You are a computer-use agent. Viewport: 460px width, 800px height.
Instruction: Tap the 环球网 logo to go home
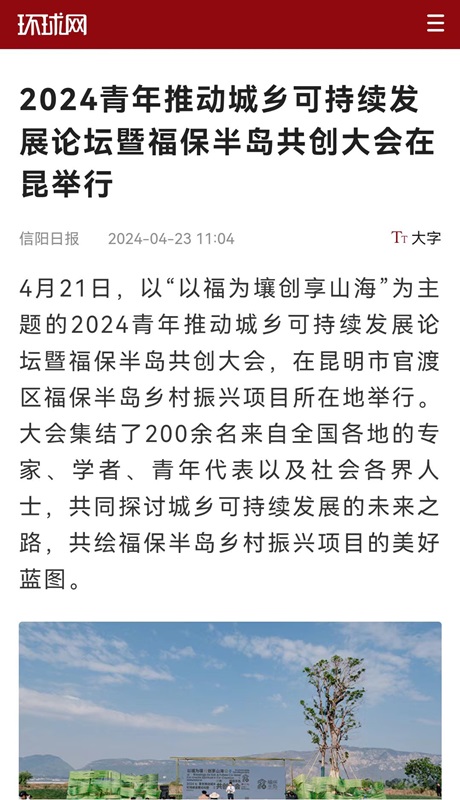[52, 24]
